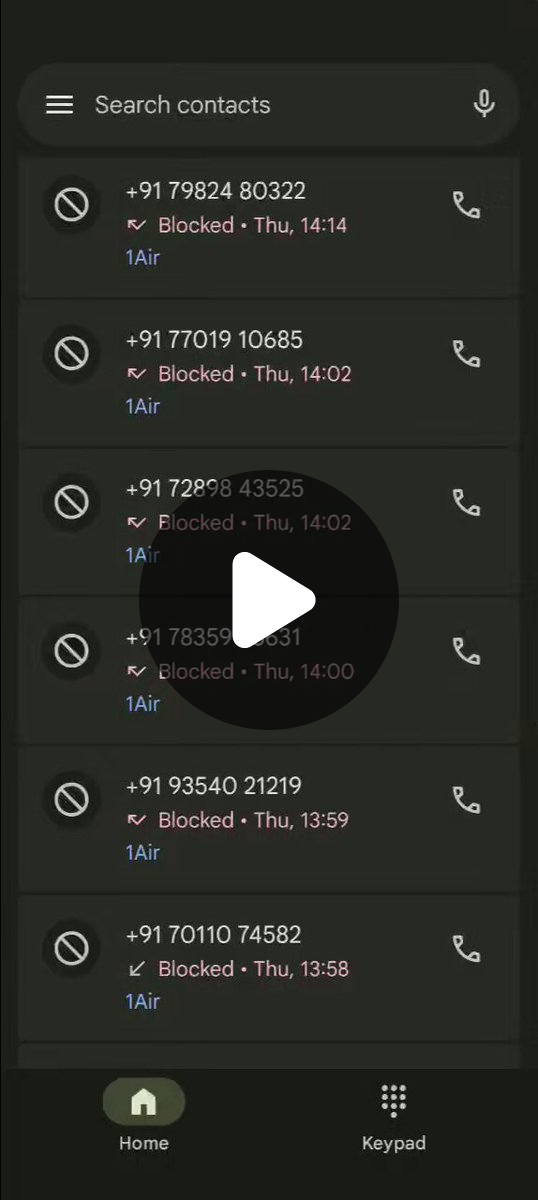This screenshot has width=538, height=1200.
Task: Start voice search with the microphone
Action: [484, 104]
